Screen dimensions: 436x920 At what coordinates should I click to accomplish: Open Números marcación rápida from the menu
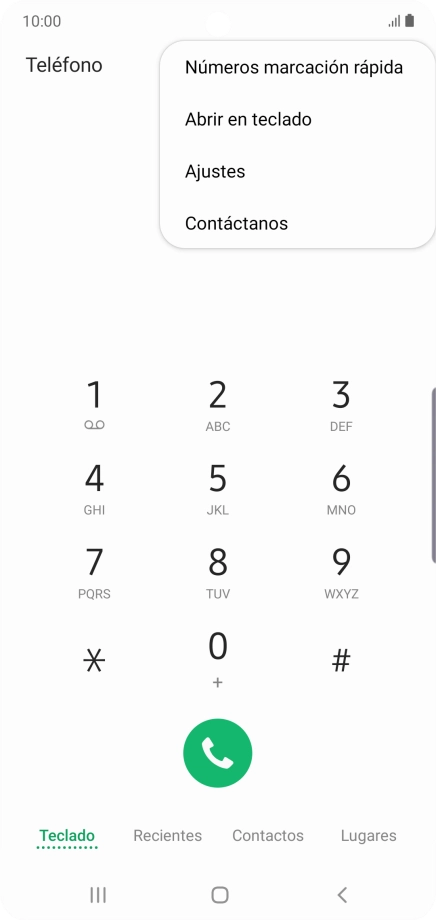pos(294,67)
